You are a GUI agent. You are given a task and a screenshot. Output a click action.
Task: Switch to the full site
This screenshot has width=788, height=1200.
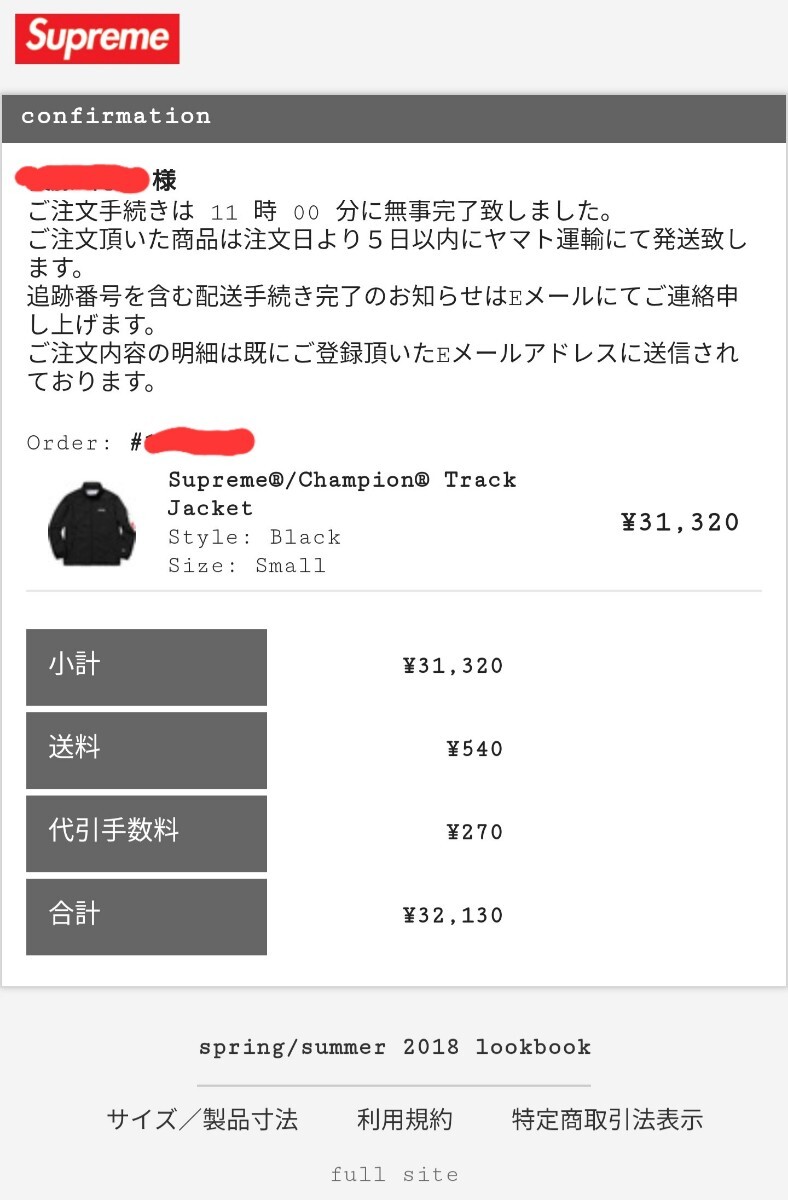tap(394, 1174)
